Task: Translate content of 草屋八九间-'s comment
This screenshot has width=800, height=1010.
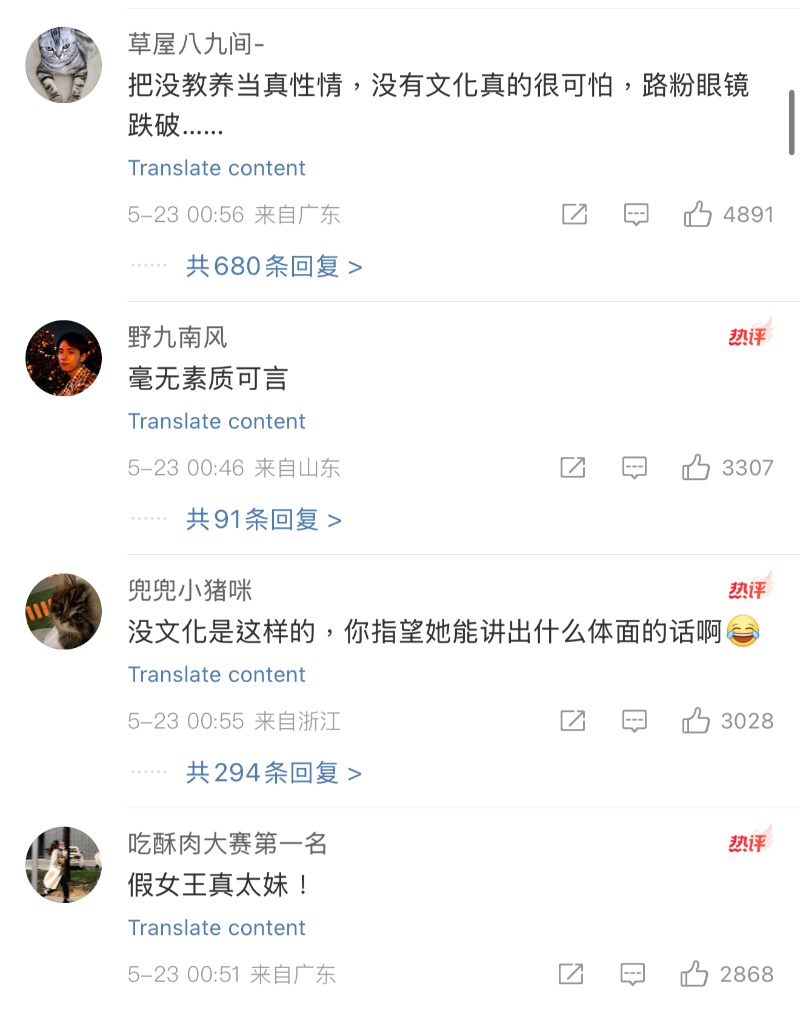Action: click(x=216, y=168)
